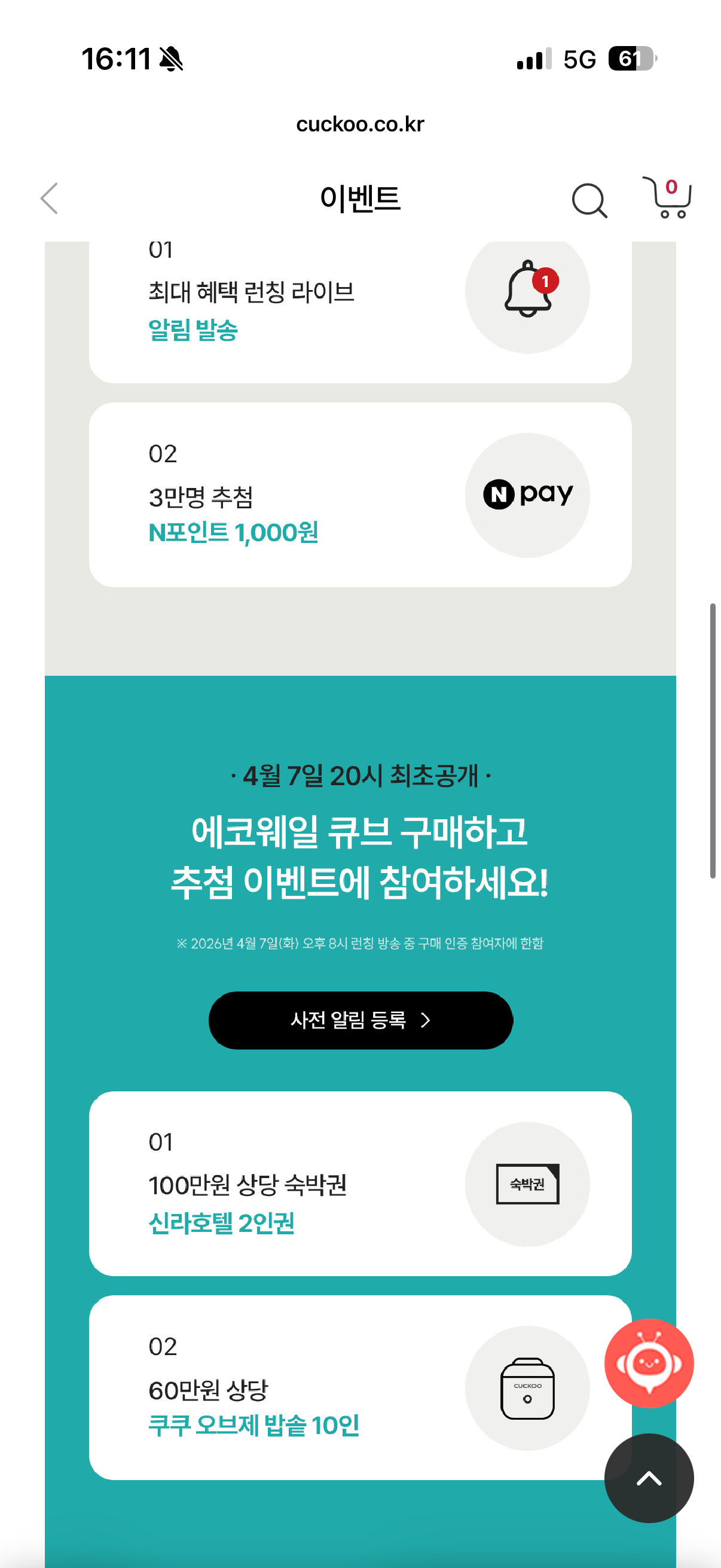Open the shopping cart
Screen dimensions: 721x1568
click(667, 197)
